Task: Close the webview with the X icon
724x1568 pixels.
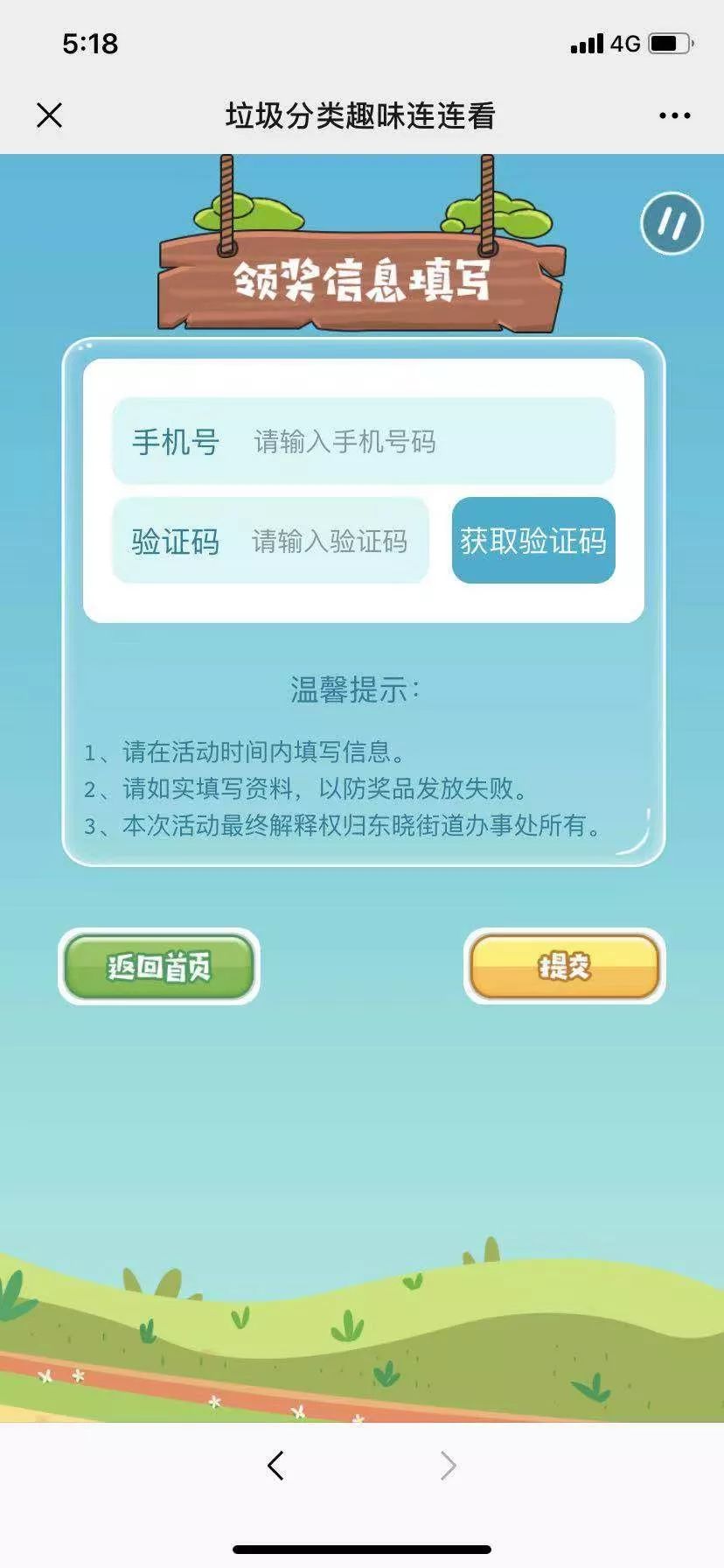Action: pos(50,115)
